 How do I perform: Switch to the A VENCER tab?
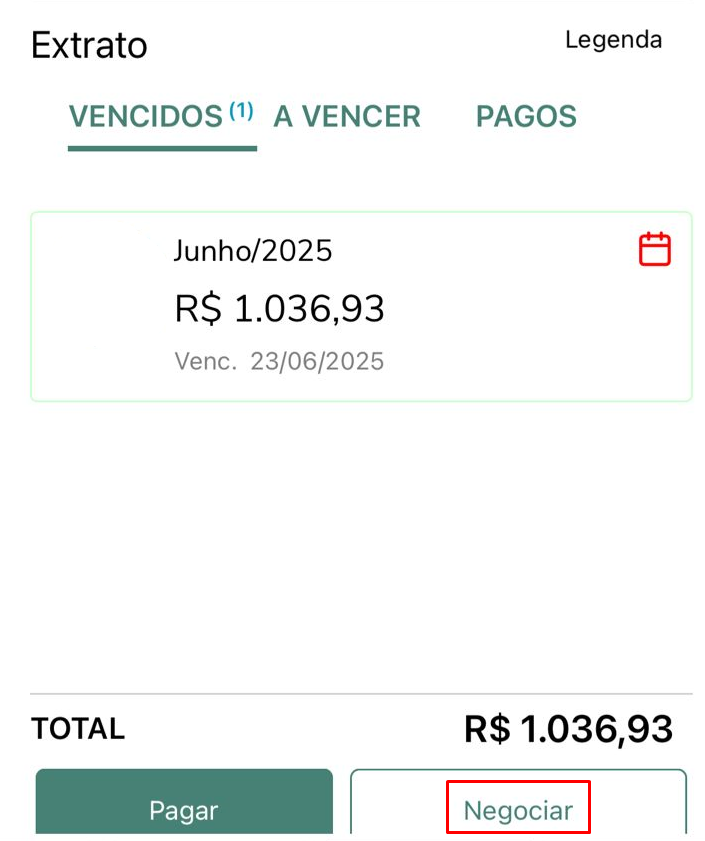[347, 117]
